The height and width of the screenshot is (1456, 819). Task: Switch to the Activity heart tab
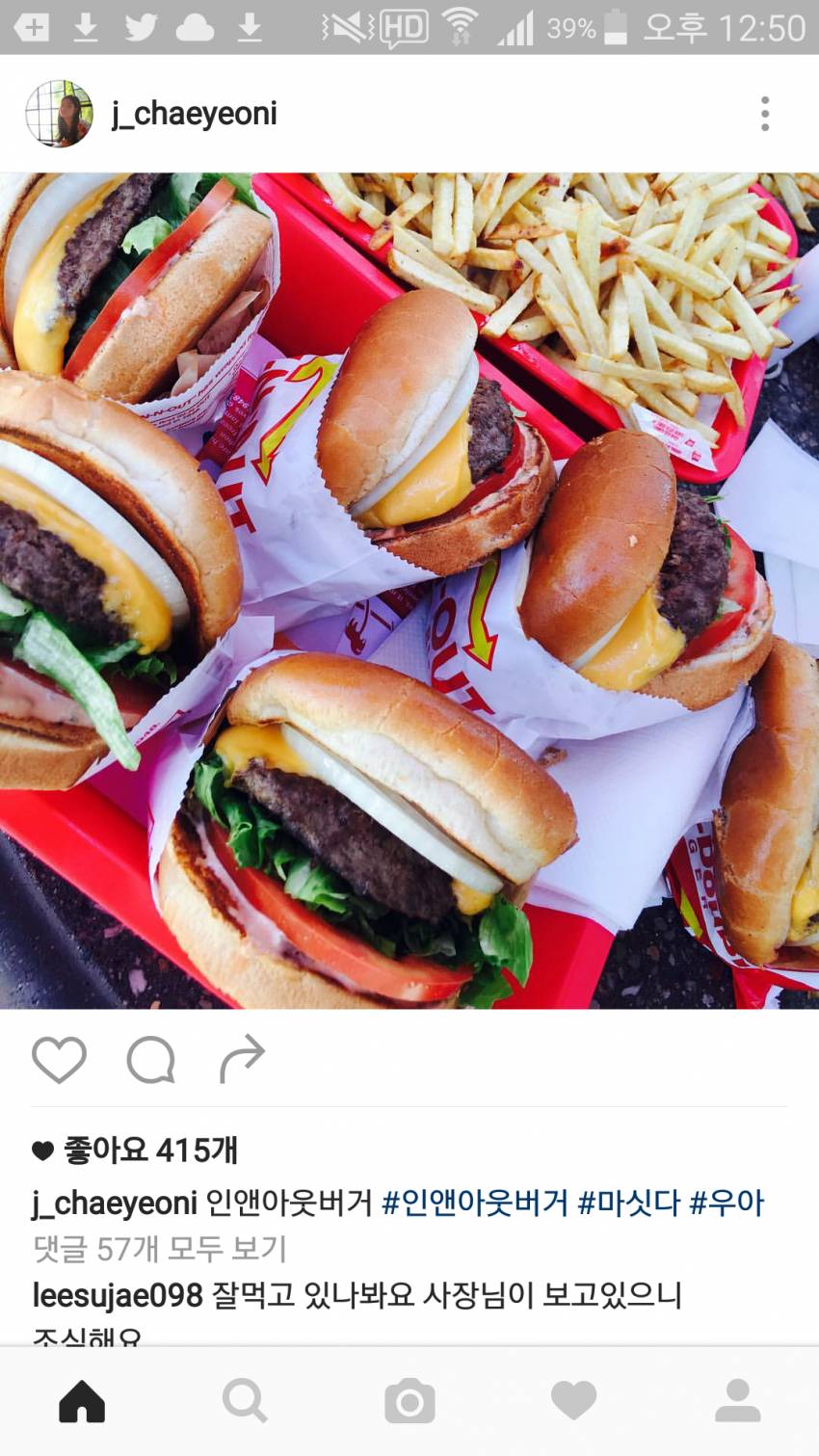[x=573, y=1401]
